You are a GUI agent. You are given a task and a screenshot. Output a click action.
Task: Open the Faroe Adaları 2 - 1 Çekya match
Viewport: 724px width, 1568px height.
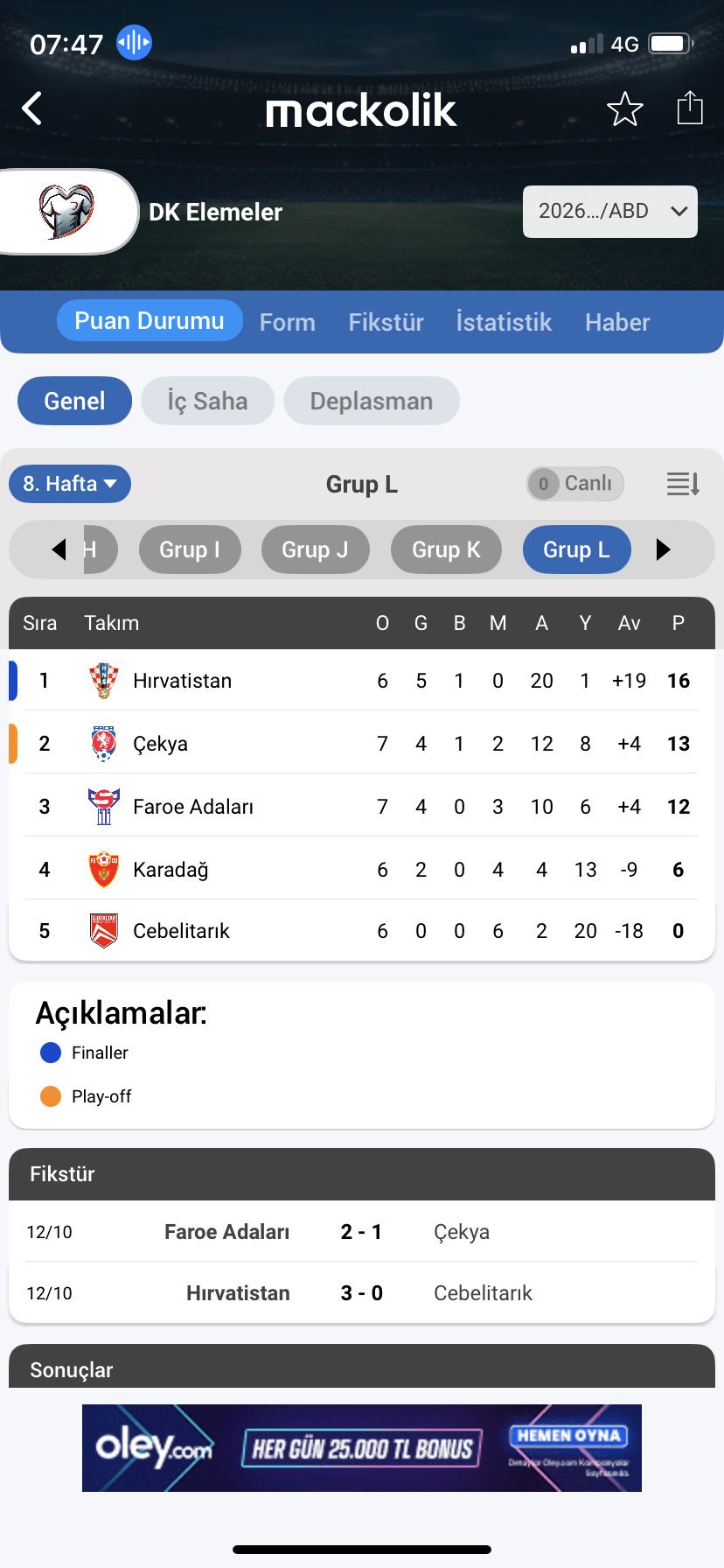tap(361, 1232)
